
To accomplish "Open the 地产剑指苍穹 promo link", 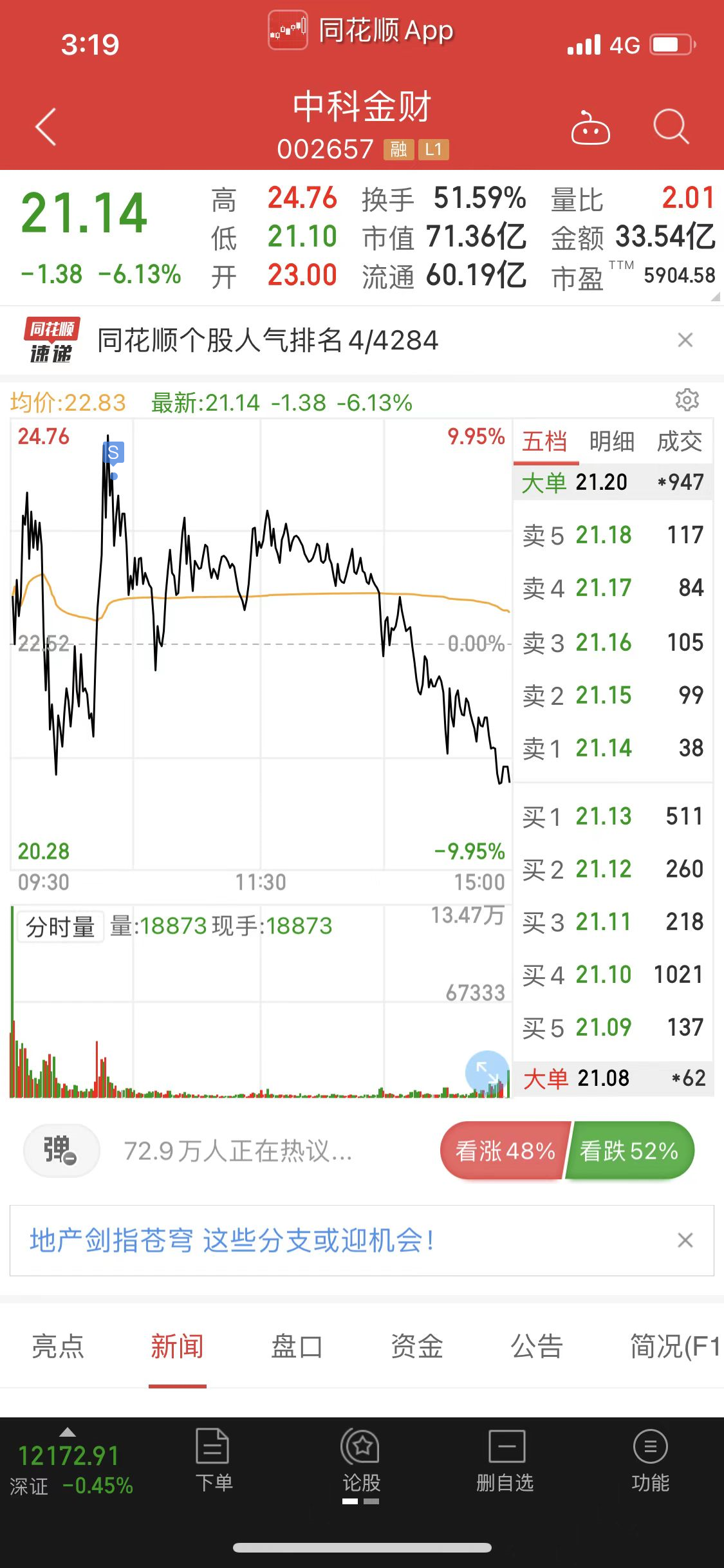I will pos(232,1240).
